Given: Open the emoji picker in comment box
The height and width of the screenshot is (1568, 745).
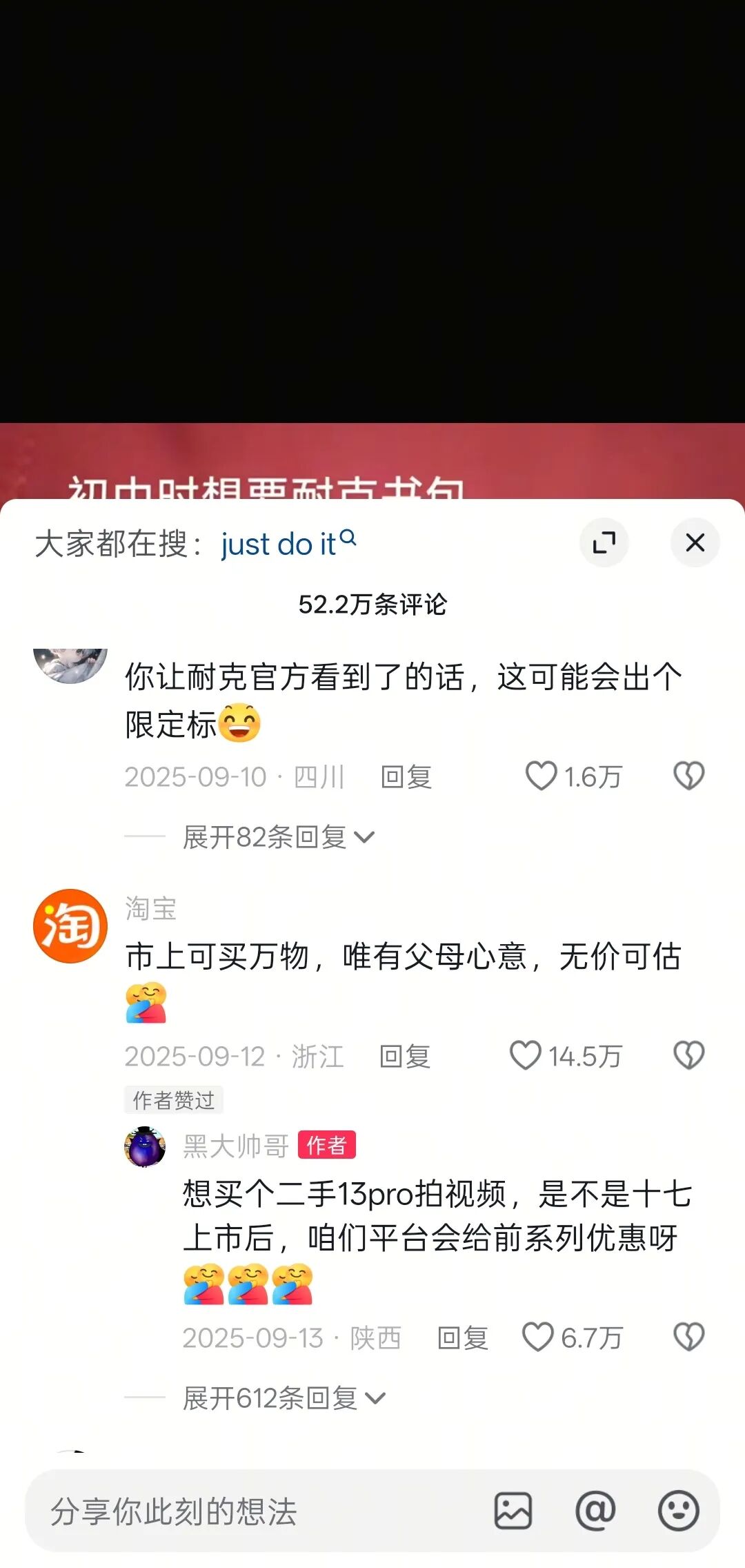Looking at the screenshot, I should (679, 1511).
